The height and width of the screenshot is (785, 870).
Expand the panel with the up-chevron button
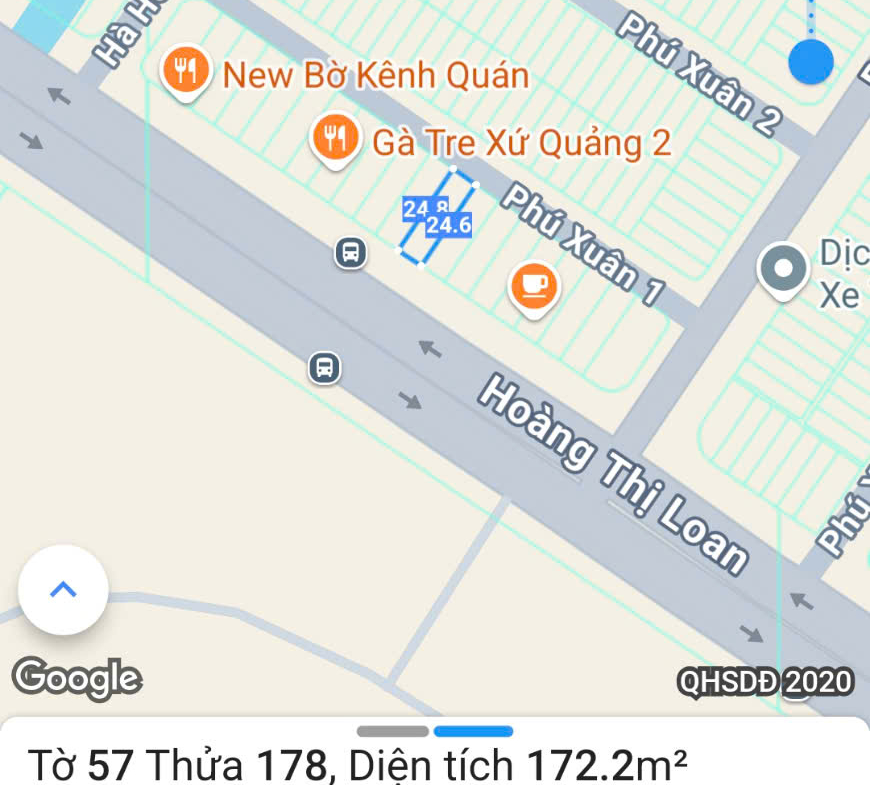click(x=63, y=589)
